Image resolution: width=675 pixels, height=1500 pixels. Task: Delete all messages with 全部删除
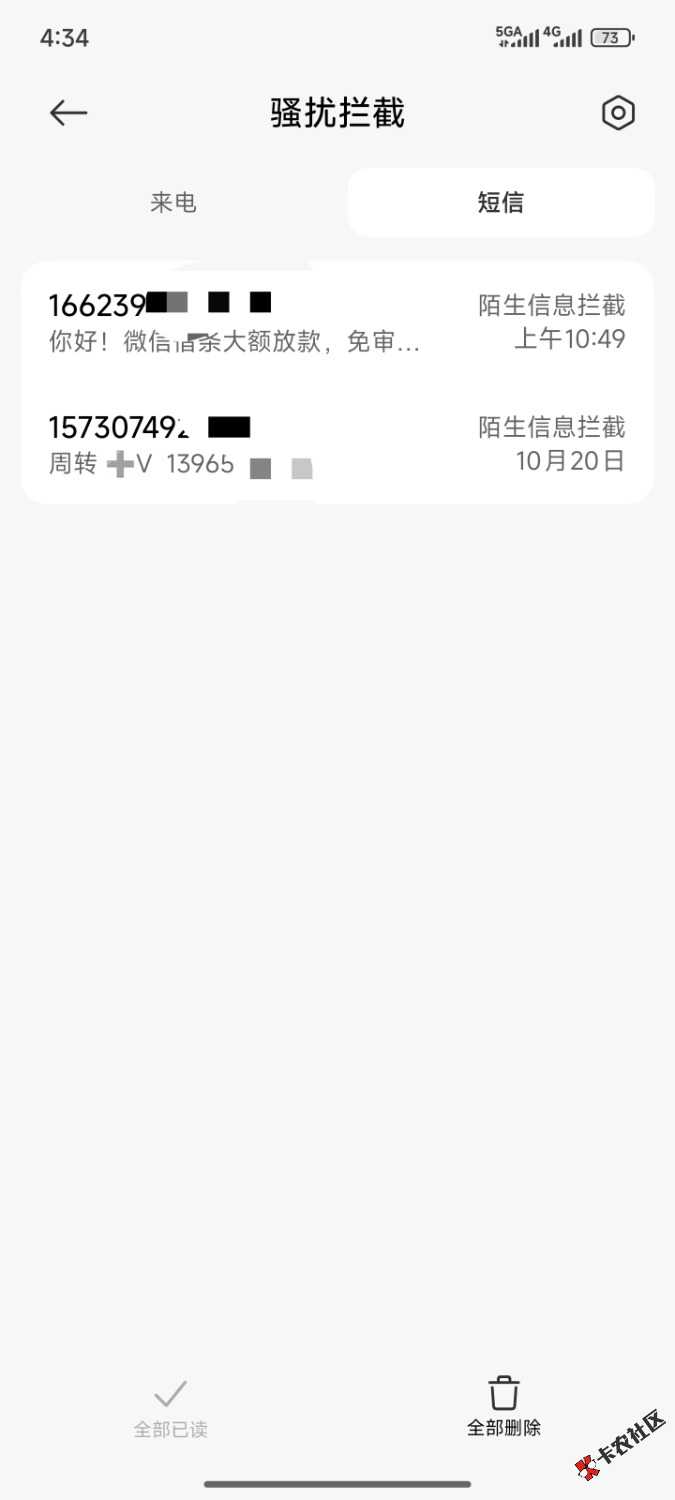coord(504,1408)
